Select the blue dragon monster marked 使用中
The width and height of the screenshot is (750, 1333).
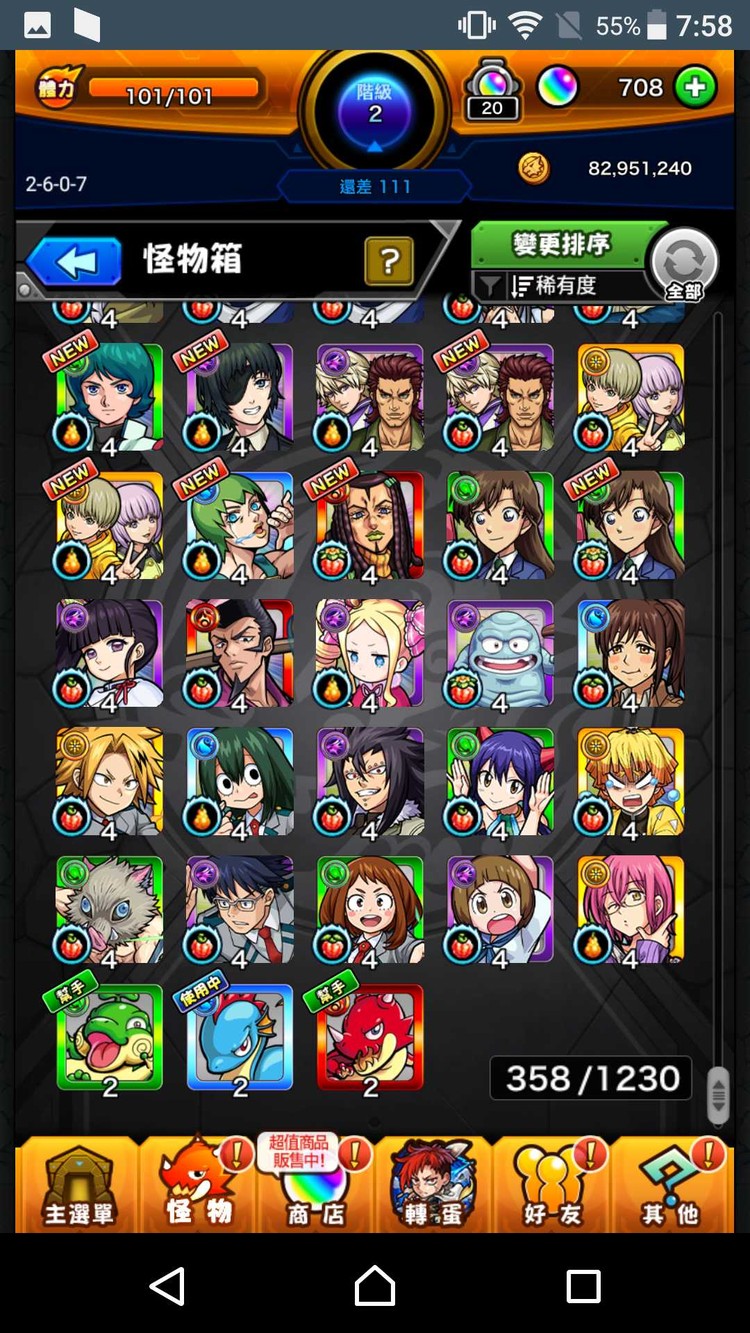(240, 1038)
